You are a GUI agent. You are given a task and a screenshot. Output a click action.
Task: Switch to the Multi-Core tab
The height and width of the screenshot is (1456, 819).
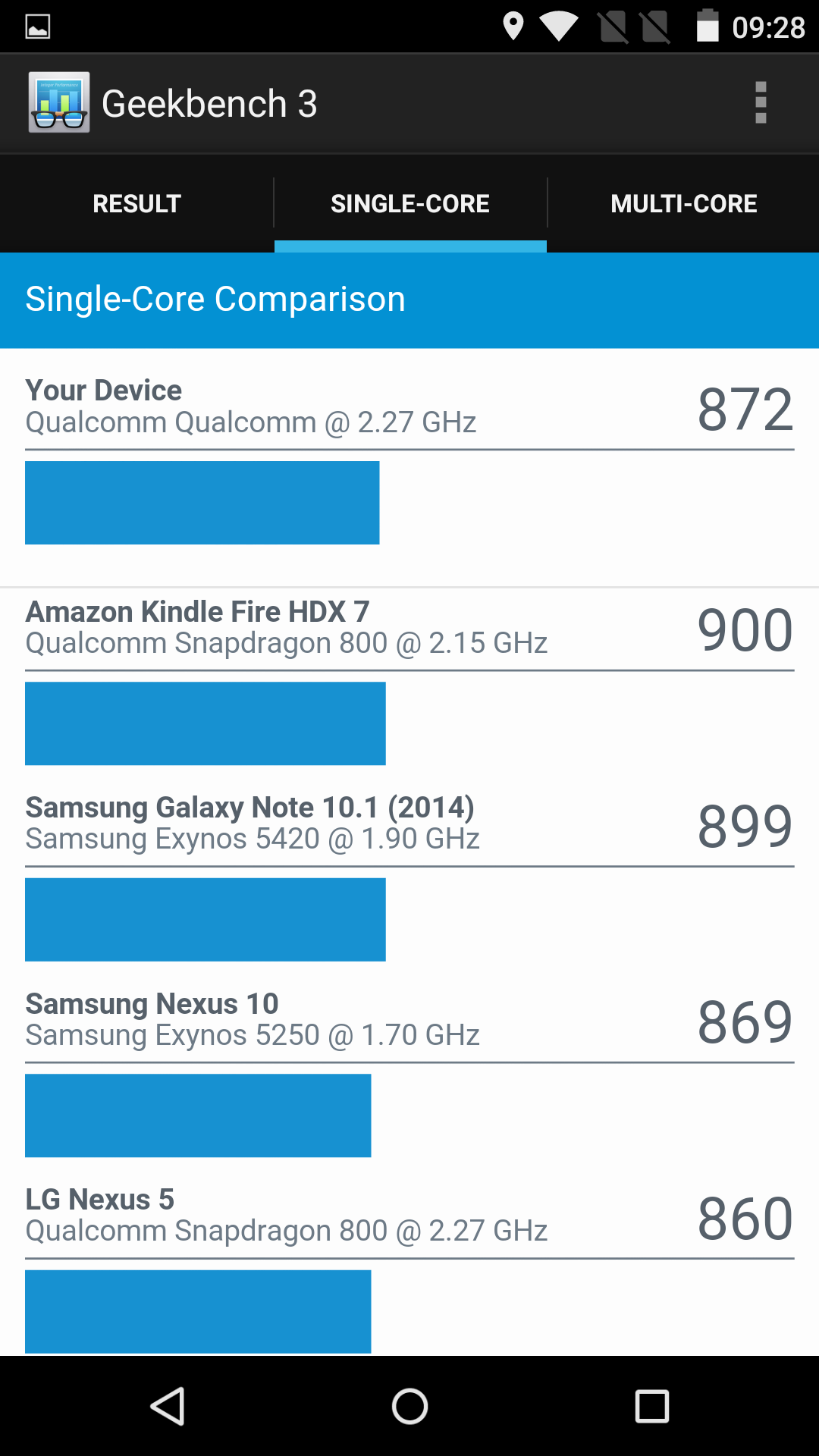tap(683, 203)
